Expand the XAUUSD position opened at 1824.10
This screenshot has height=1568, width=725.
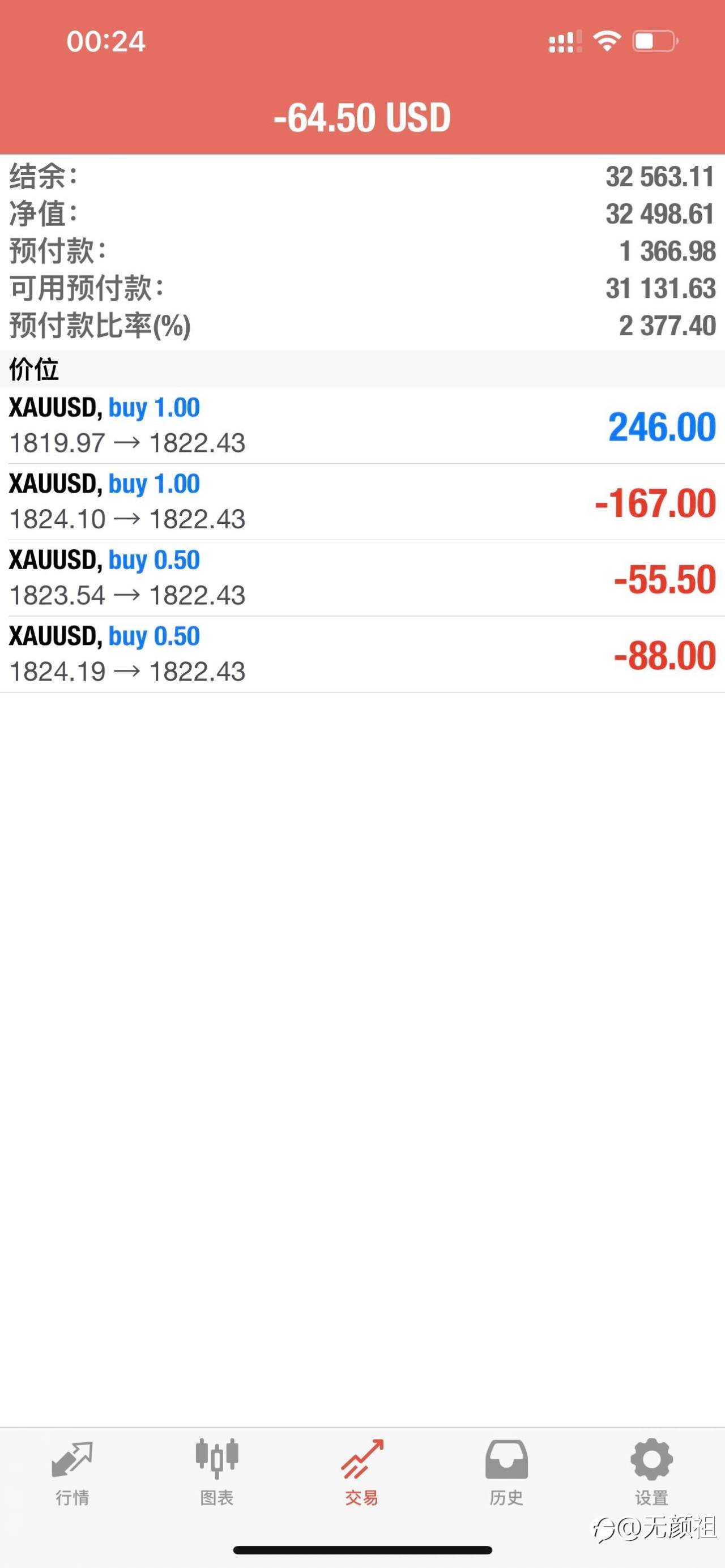[362, 502]
